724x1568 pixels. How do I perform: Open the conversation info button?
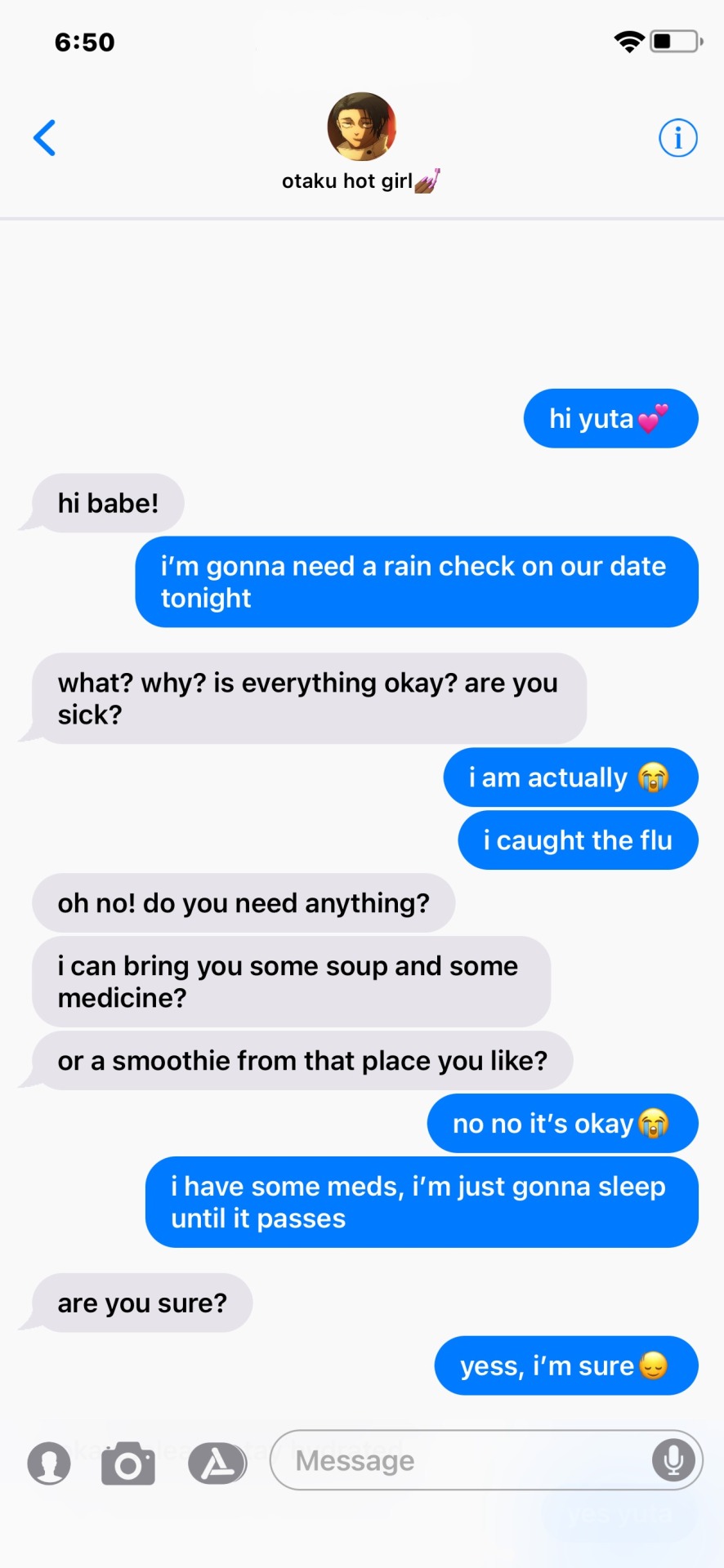(x=677, y=138)
